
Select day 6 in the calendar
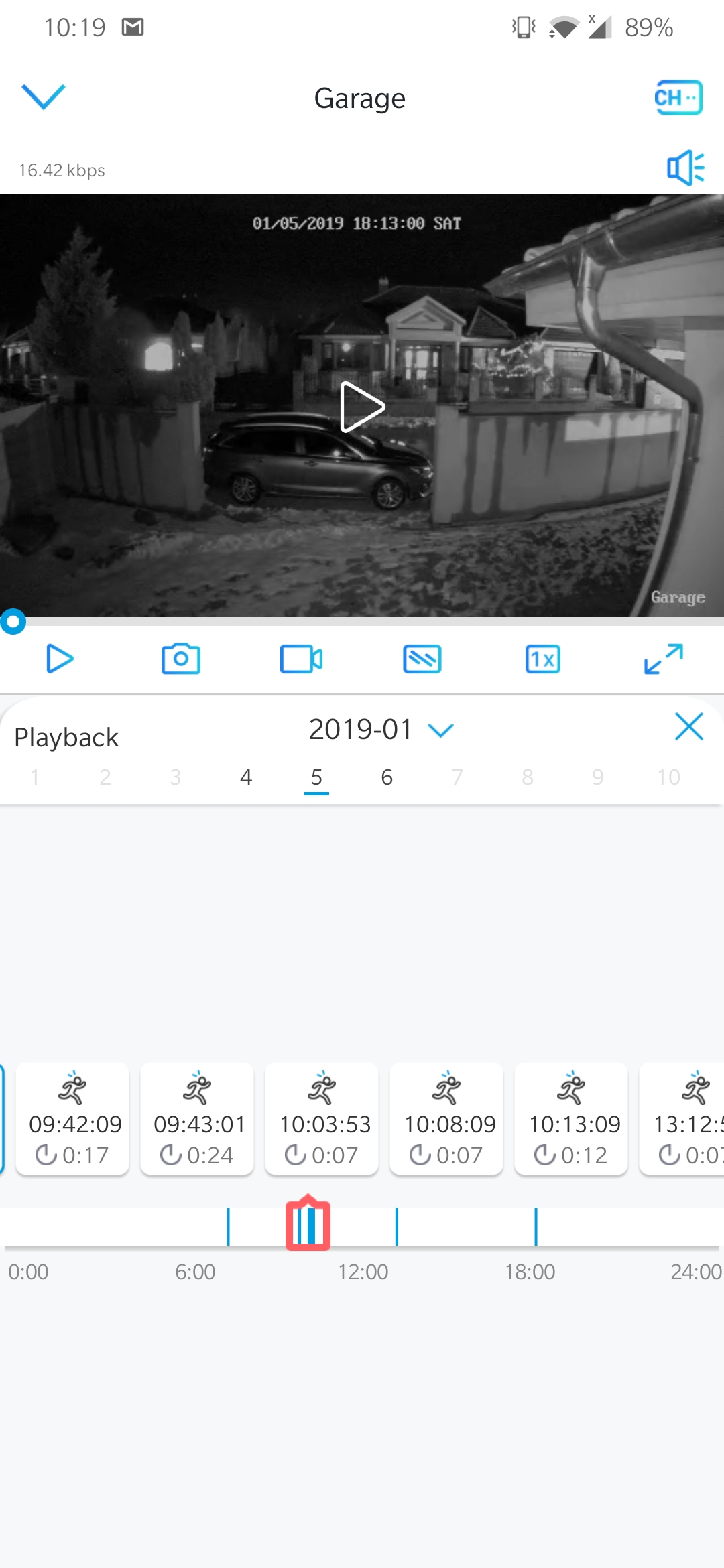click(x=387, y=777)
